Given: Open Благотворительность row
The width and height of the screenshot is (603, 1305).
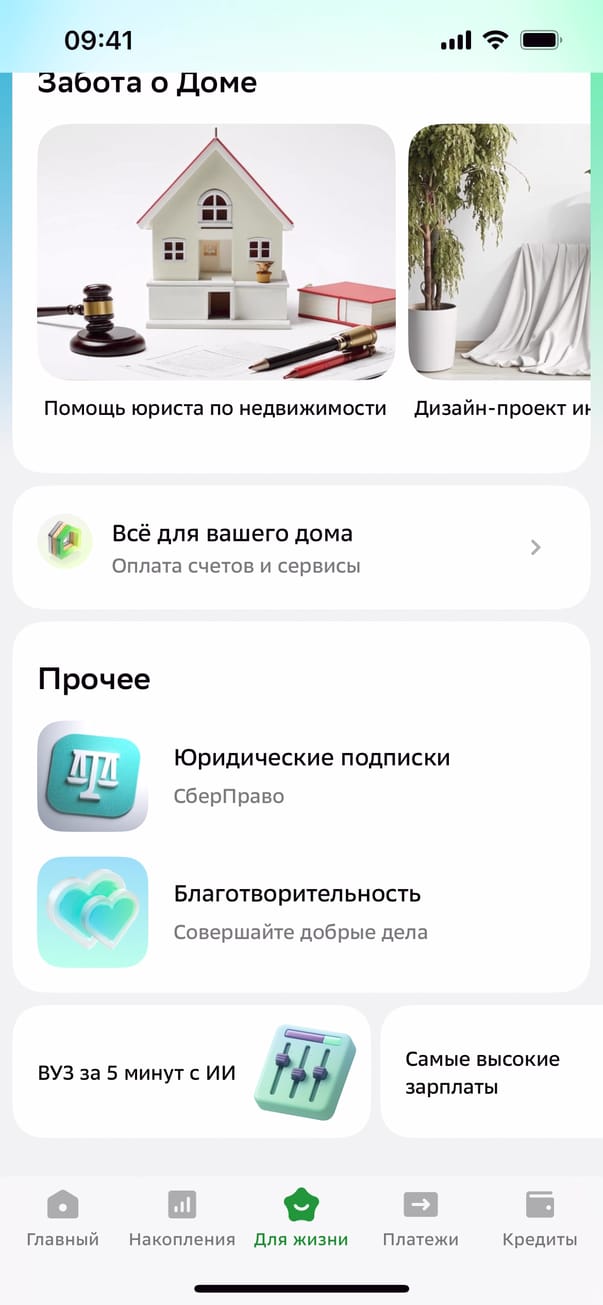Looking at the screenshot, I should tap(300, 912).
